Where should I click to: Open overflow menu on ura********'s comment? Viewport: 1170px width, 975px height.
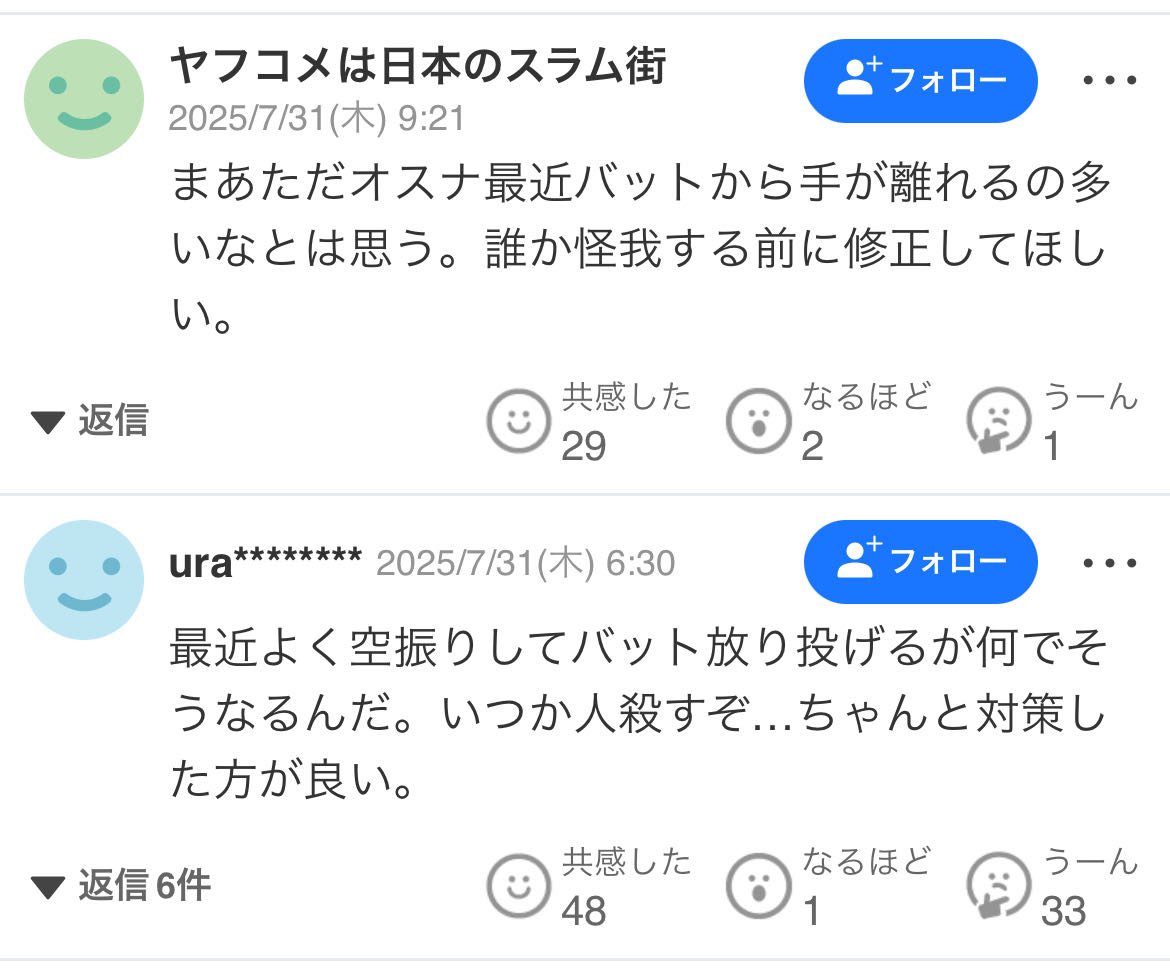pyautogui.click(x=1110, y=563)
